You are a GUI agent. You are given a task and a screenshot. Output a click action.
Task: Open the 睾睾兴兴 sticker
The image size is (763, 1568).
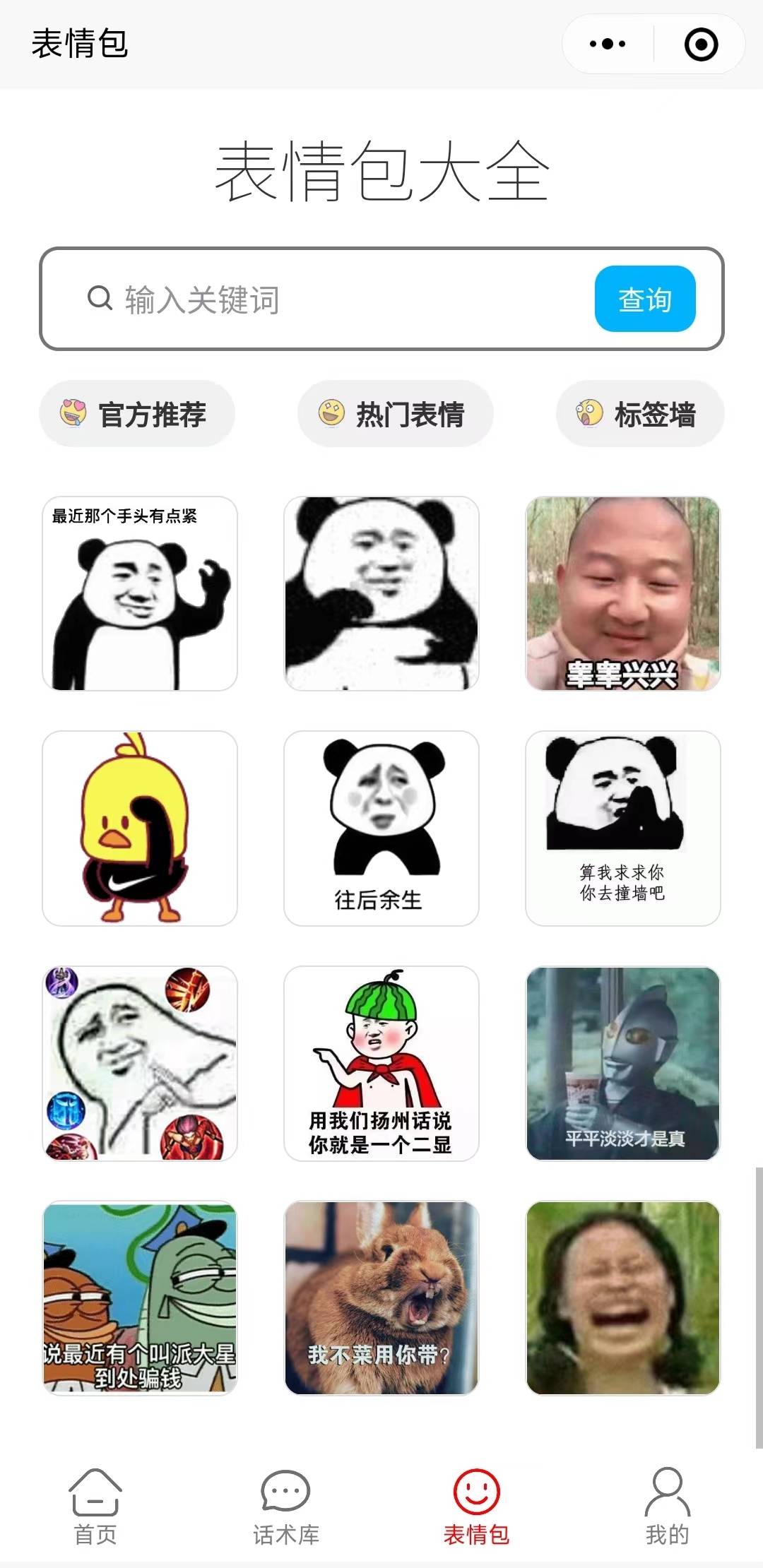pos(622,593)
